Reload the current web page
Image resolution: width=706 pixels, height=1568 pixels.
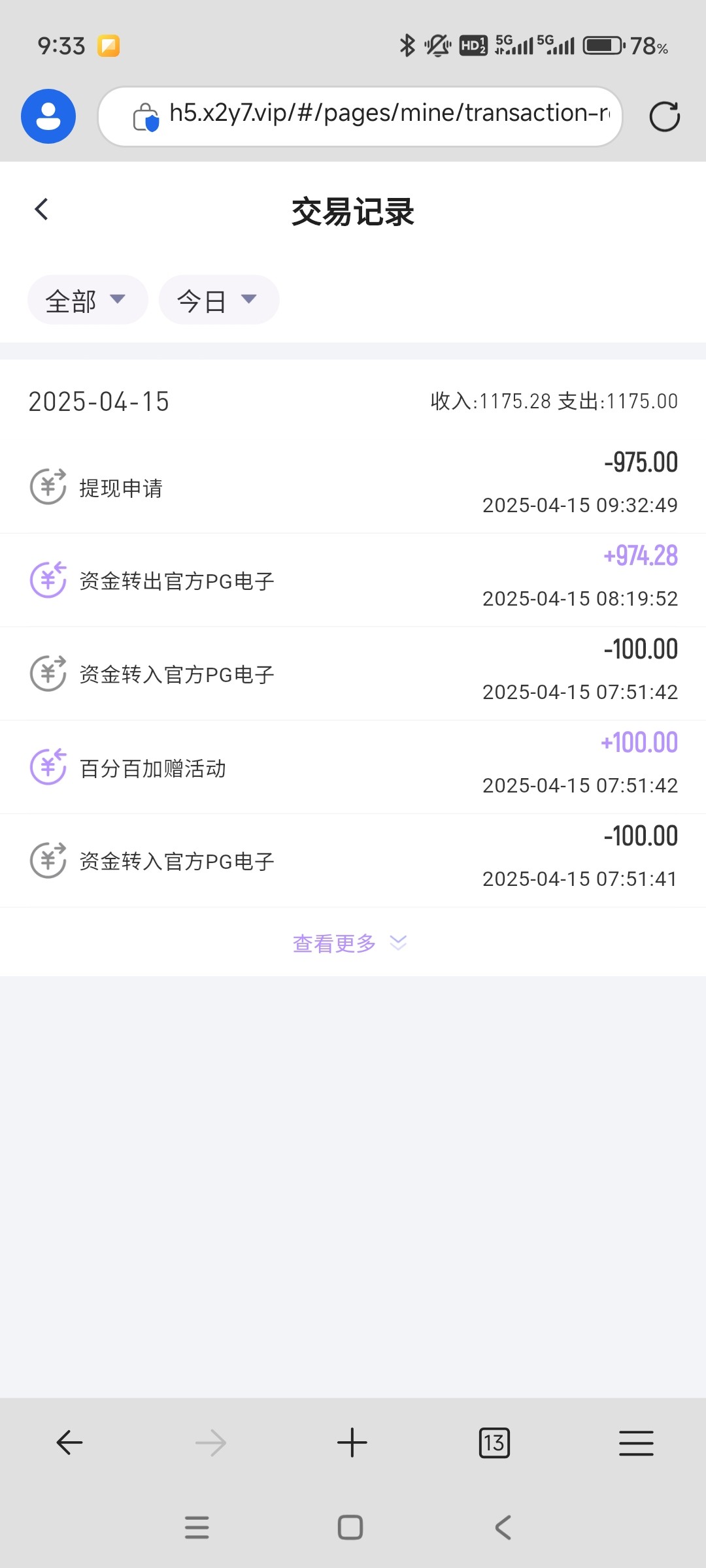click(x=664, y=117)
